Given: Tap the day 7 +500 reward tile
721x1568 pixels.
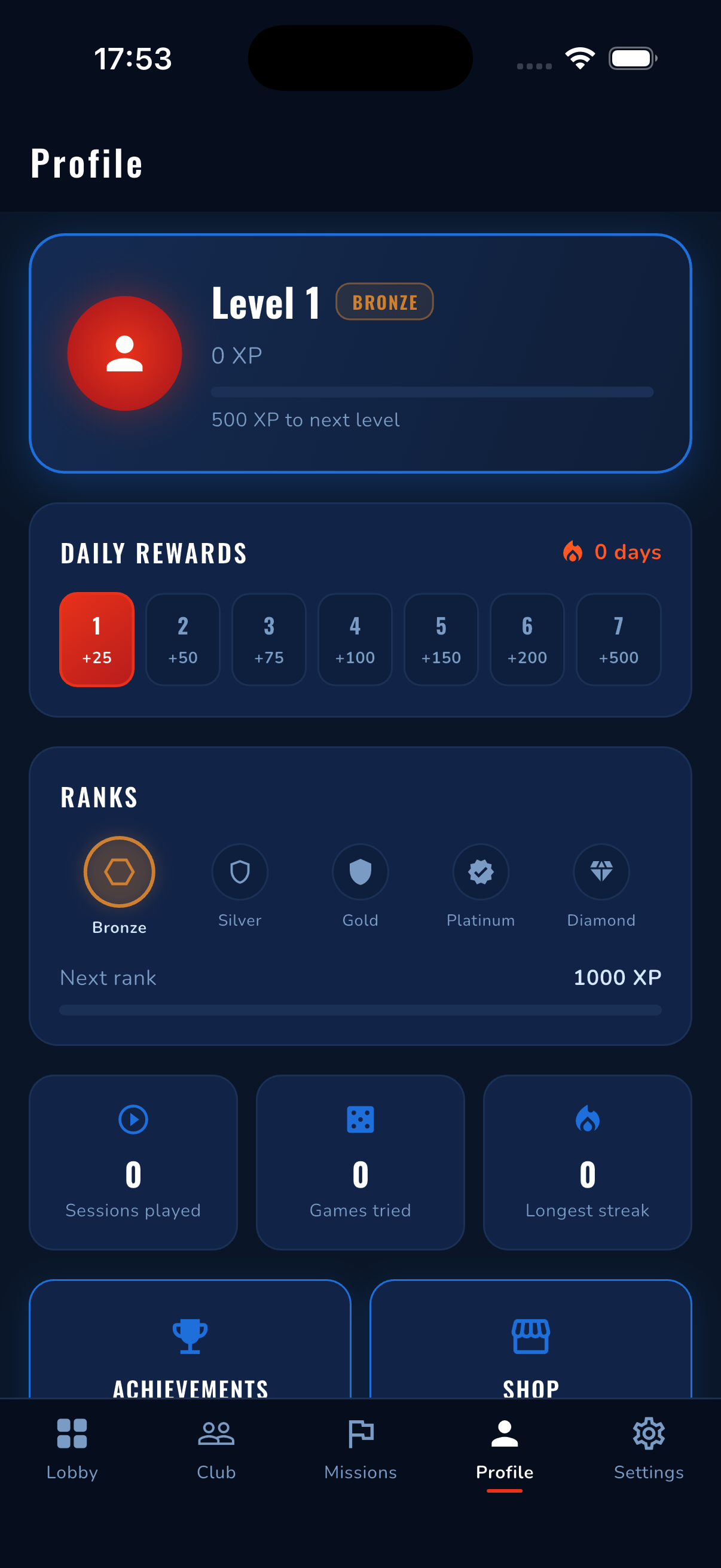Looking at the screenshot, I should tap(618, 639).
